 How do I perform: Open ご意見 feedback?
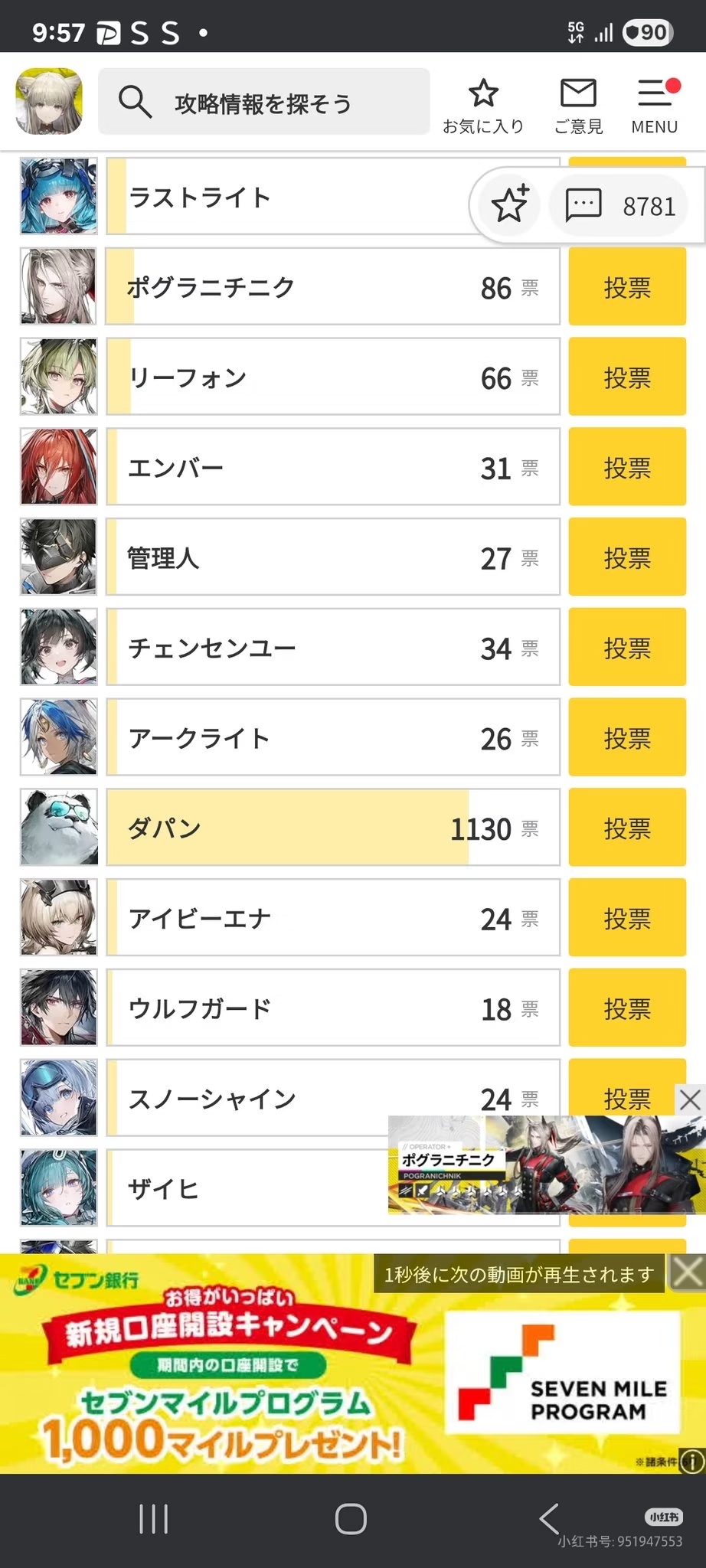tap(578, 106)
